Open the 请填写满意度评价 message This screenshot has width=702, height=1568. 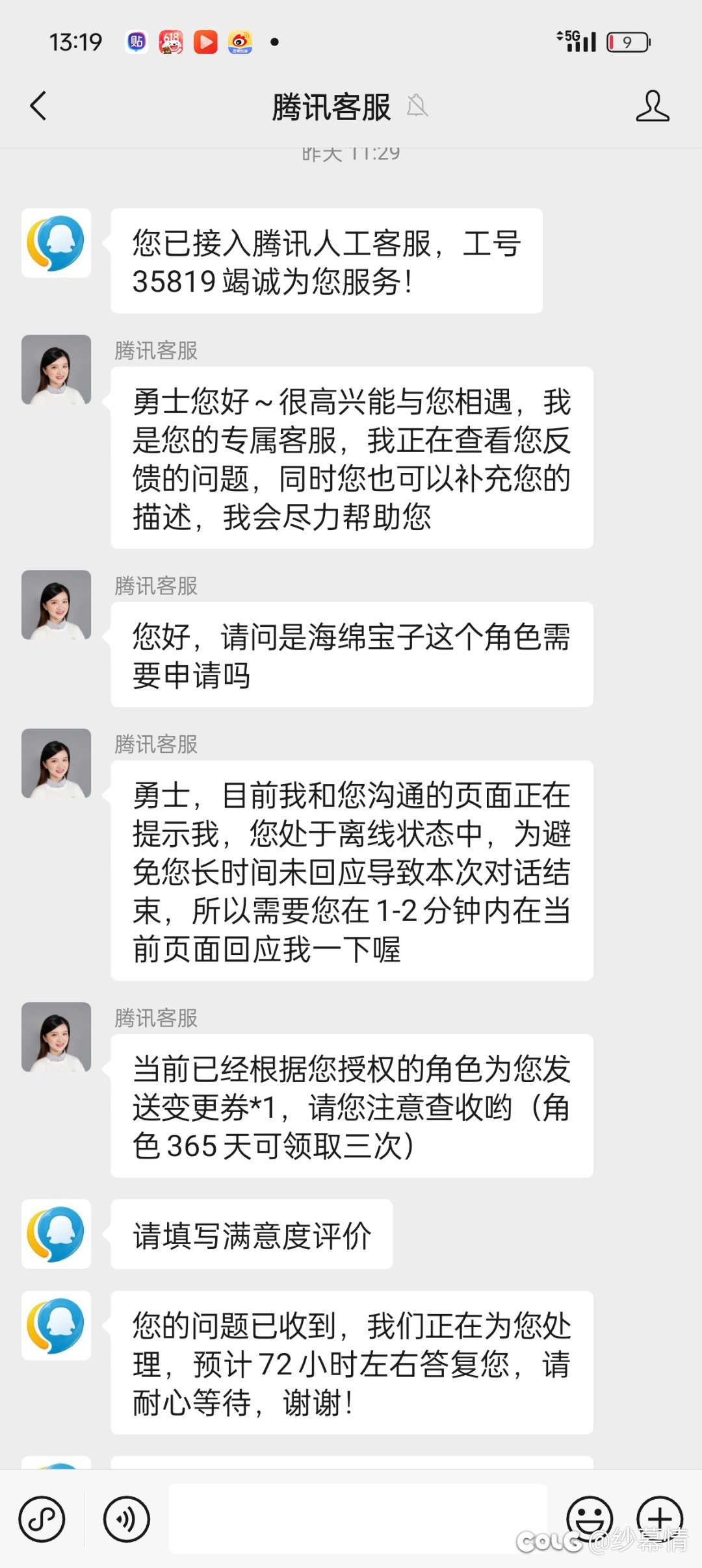click(x=252, y=1234)
